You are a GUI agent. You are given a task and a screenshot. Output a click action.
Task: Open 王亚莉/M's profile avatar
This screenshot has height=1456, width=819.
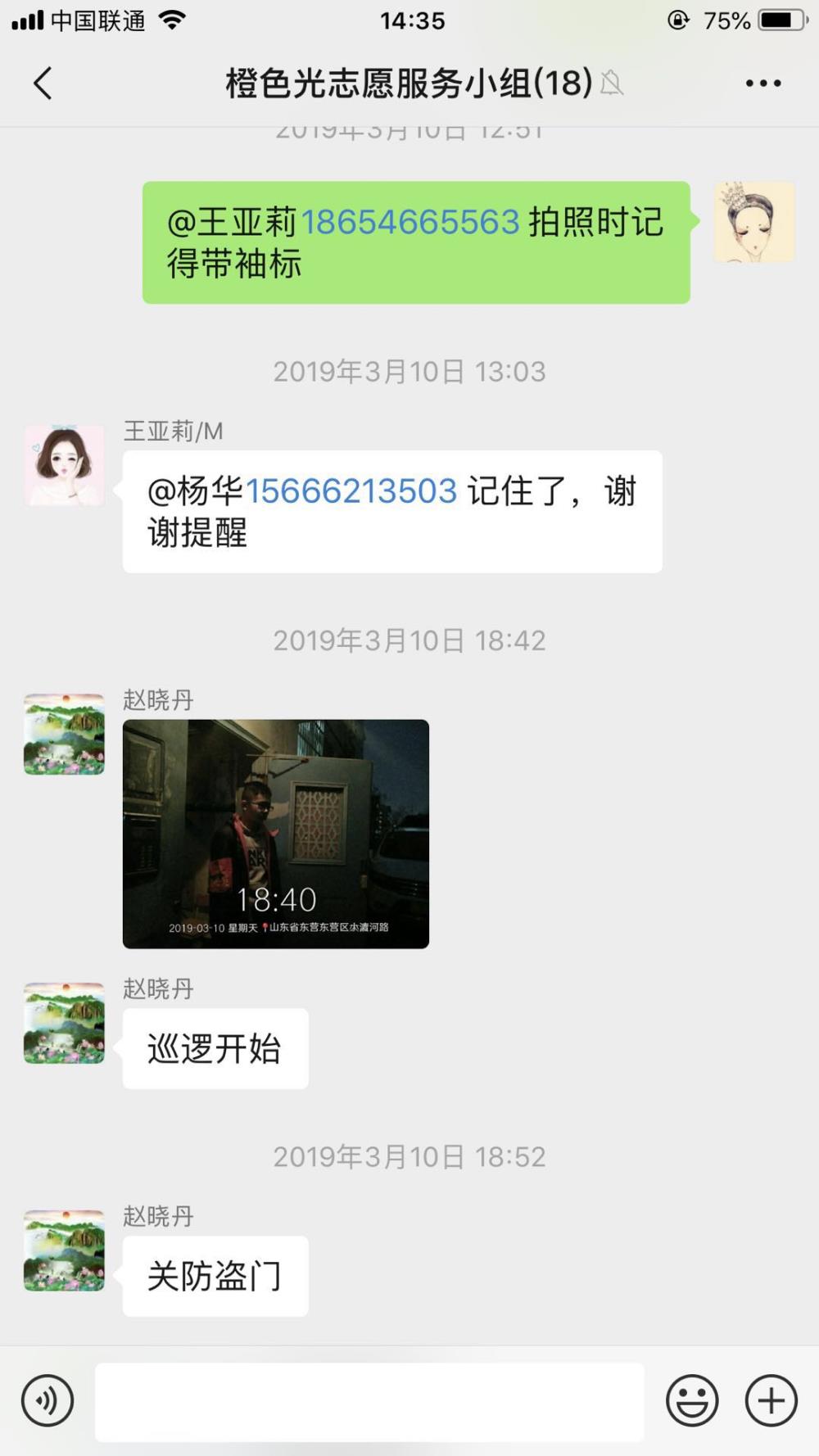(64, 465)
